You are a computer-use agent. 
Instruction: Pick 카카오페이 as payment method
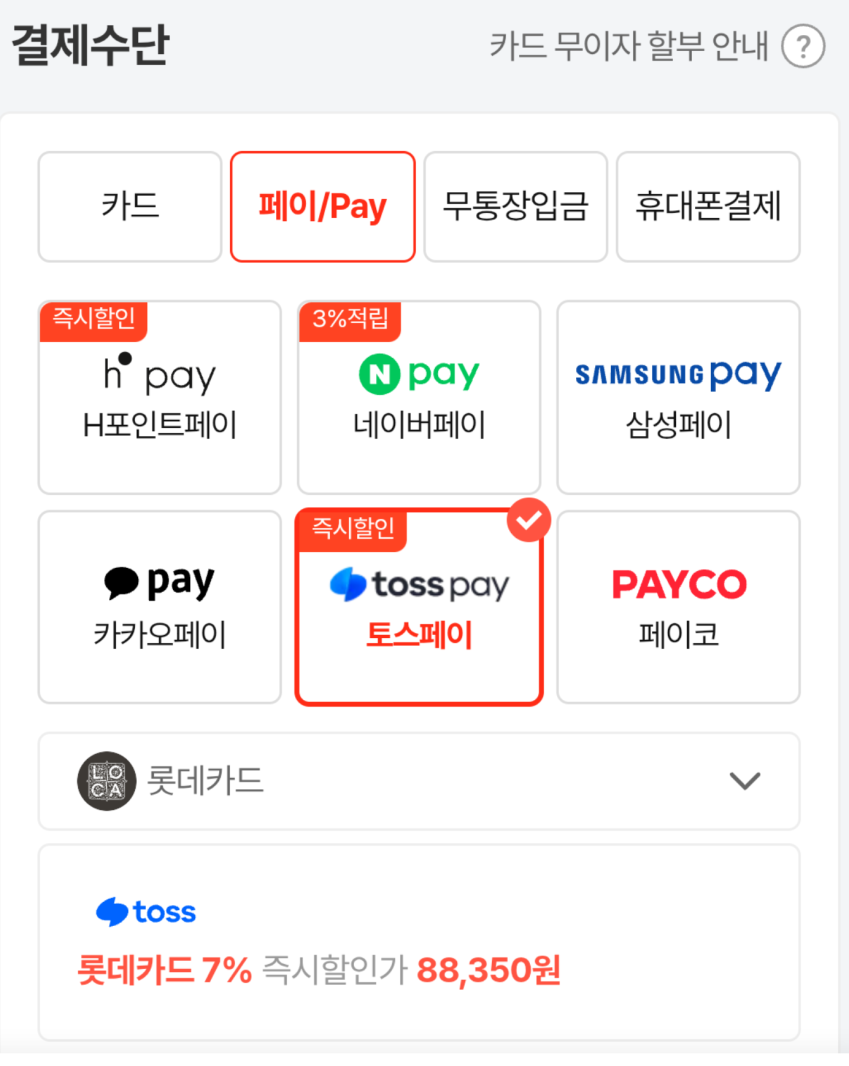pyautogui.click(x=160, y=607)
